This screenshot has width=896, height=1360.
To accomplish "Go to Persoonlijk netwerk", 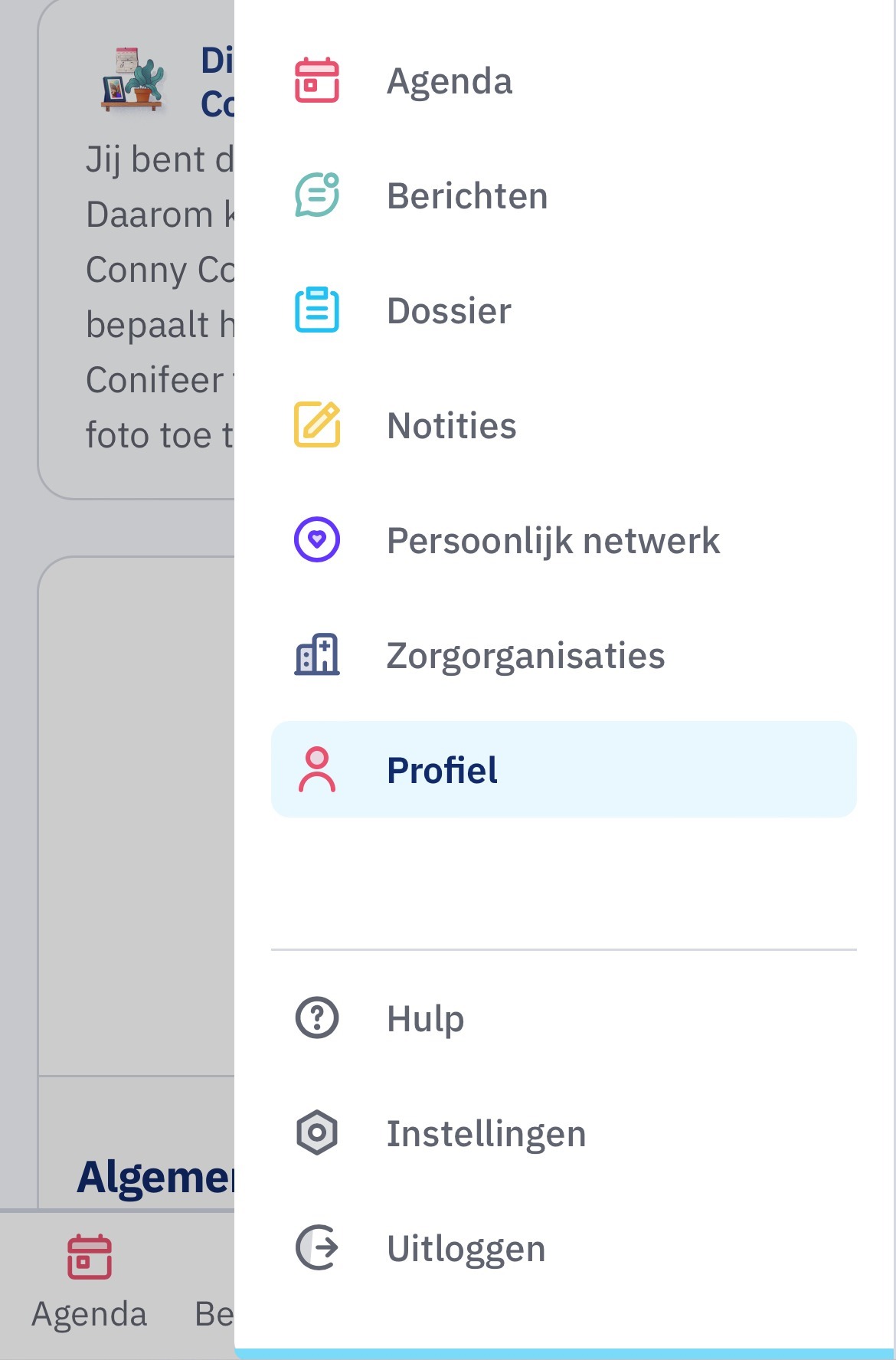I will (552, 539).
